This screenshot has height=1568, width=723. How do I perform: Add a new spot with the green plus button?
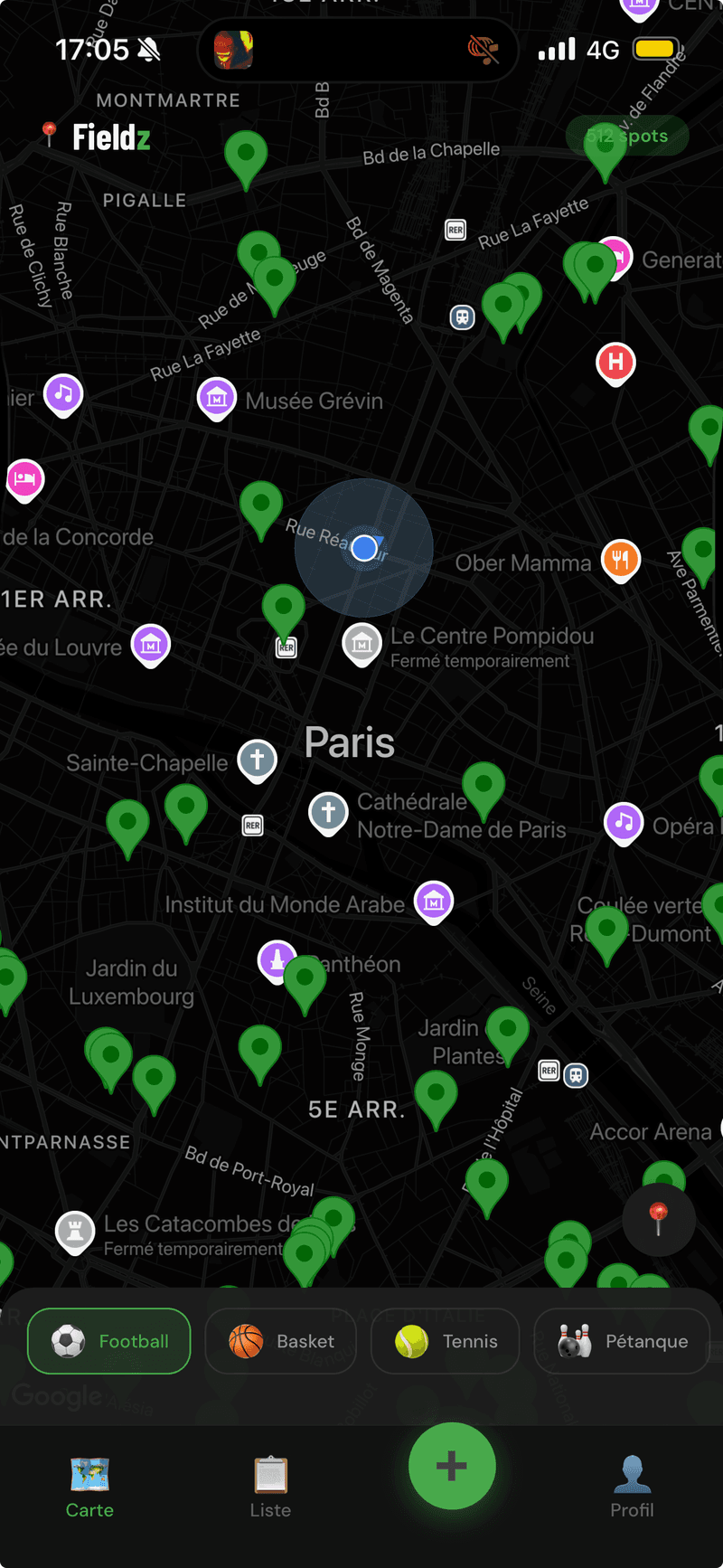pos(452,1466)
